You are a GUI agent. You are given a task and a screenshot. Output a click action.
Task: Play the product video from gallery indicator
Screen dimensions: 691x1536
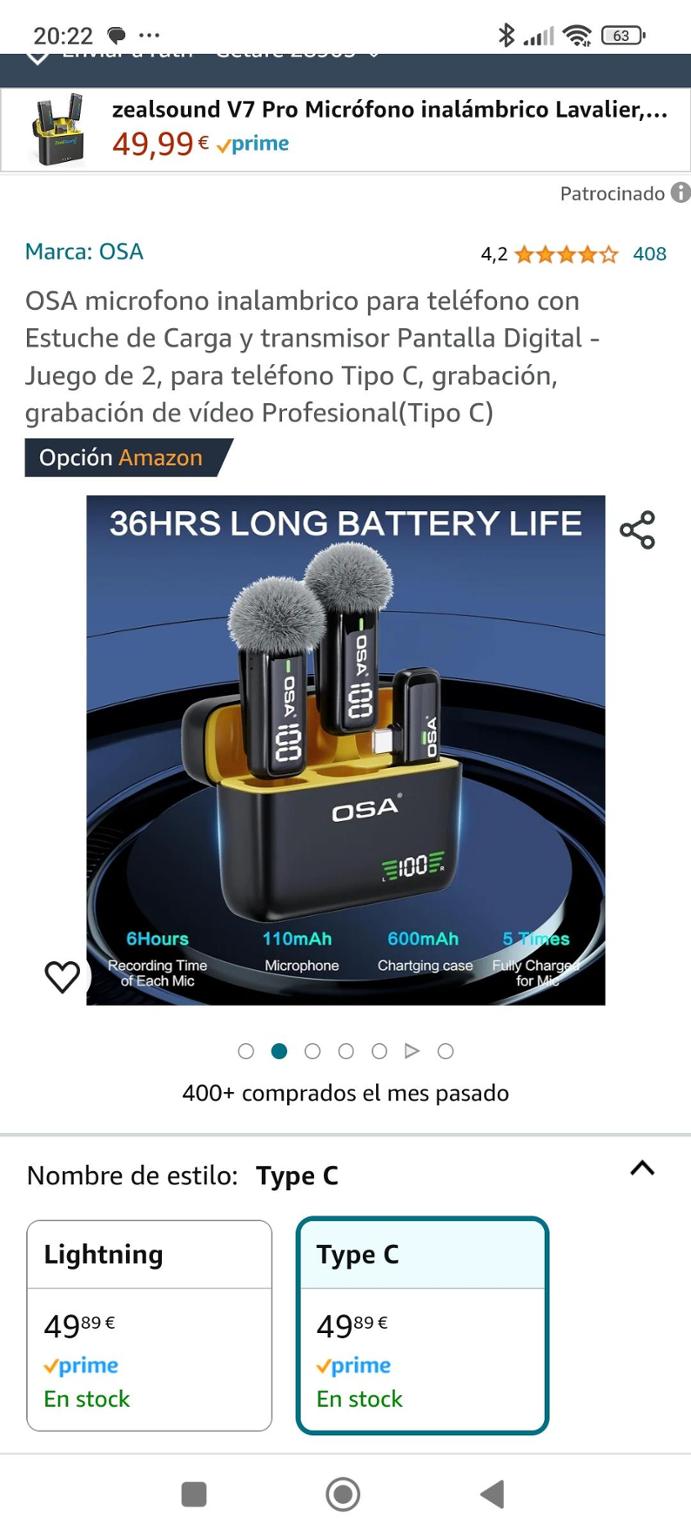(x=412, y=1051)
